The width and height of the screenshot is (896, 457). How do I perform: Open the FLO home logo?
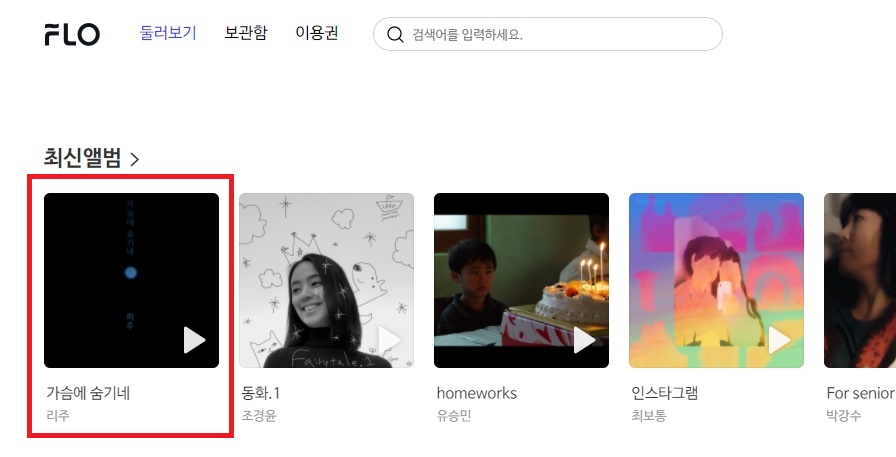(72, 35)
